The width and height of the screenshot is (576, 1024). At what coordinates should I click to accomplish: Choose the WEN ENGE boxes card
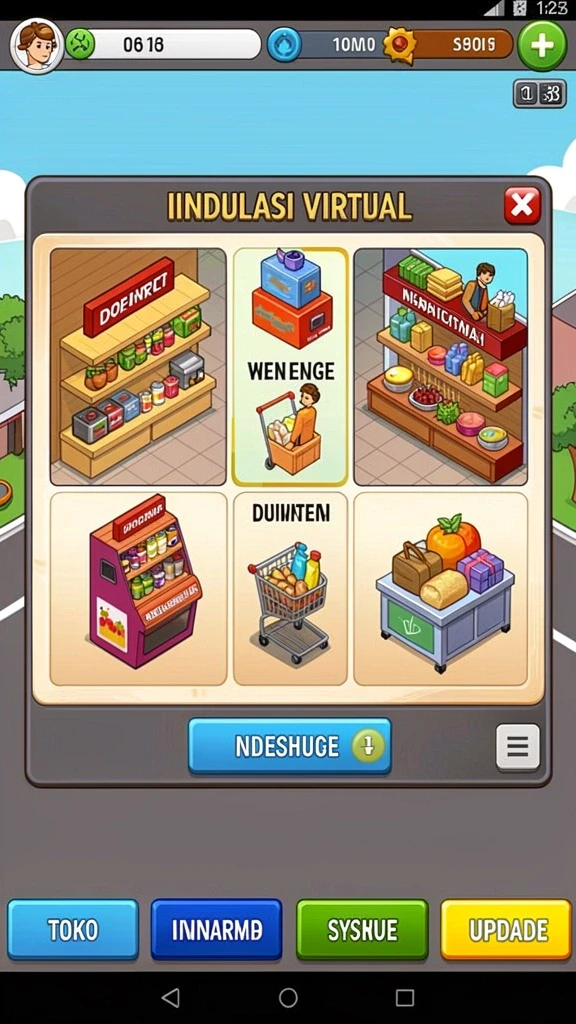(x=290, y=366)
